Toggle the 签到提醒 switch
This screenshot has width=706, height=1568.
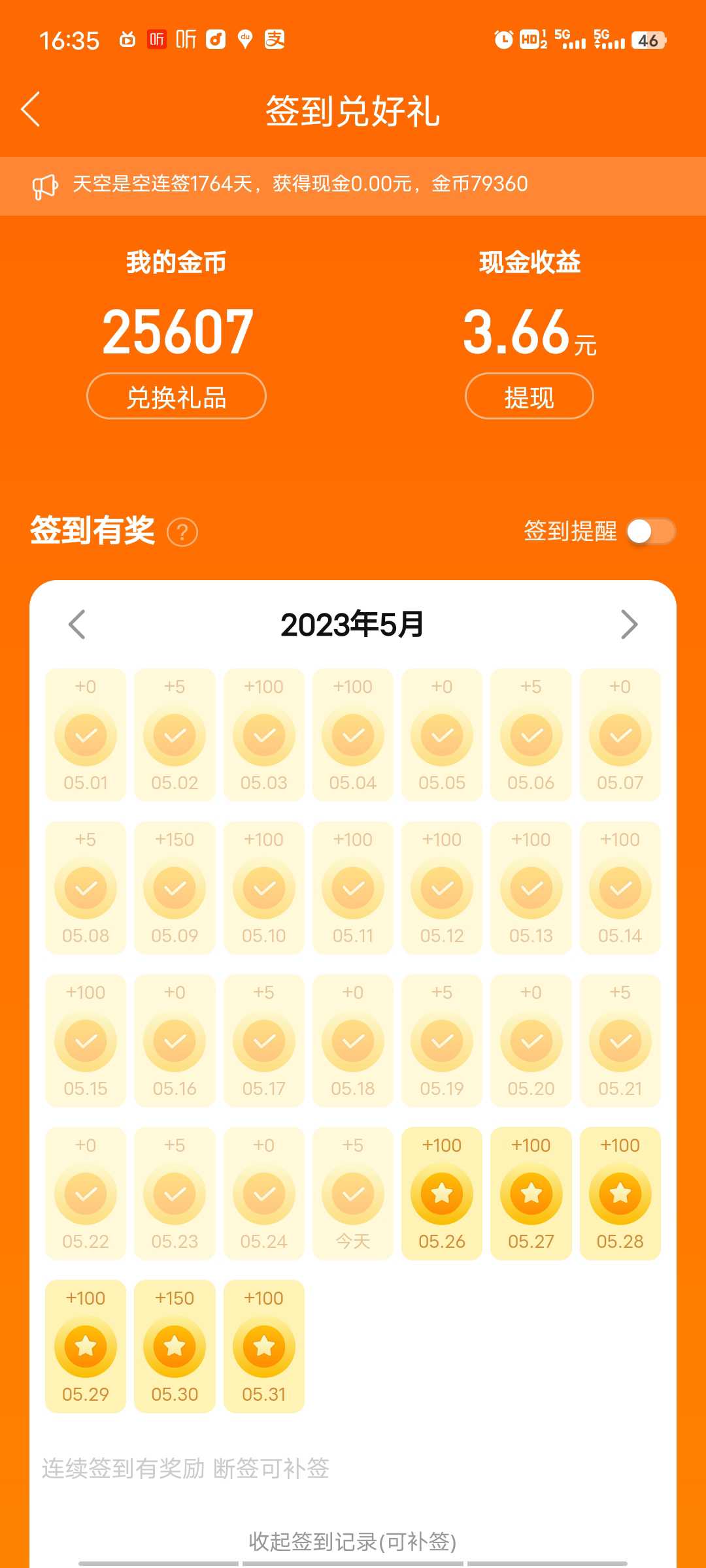tap(650, 531)
